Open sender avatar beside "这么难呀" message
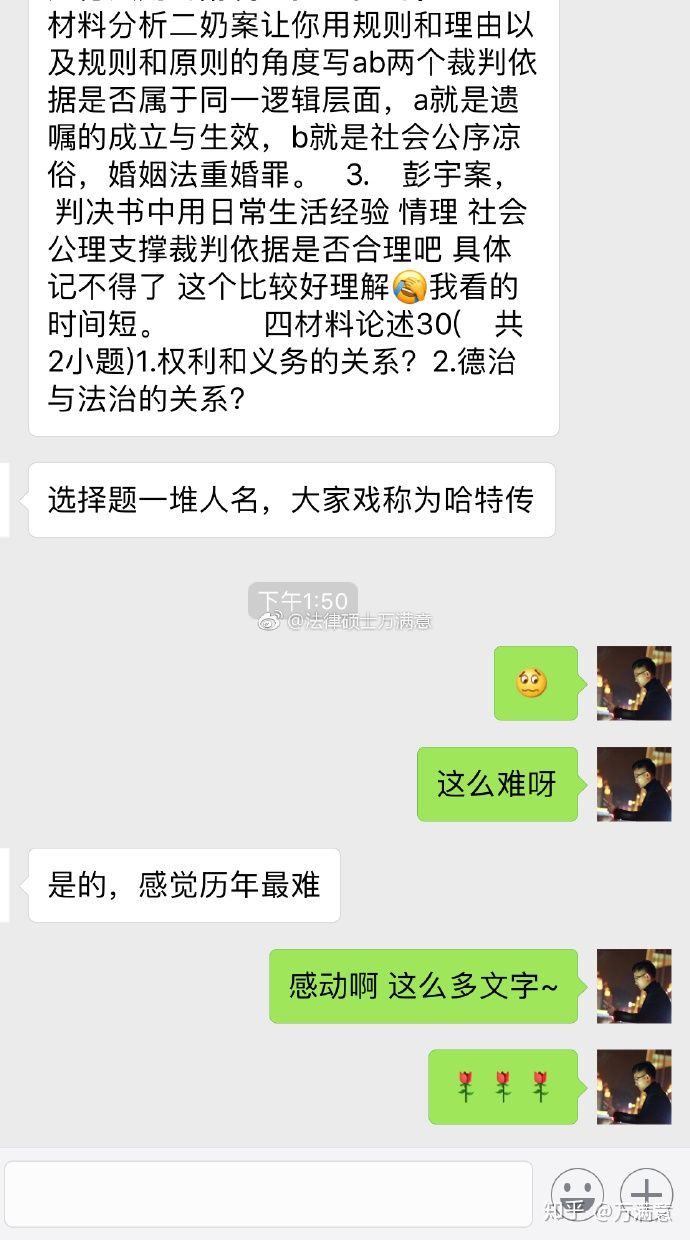This screenshot has width=690, height=1240. click(x=634, y=784)
